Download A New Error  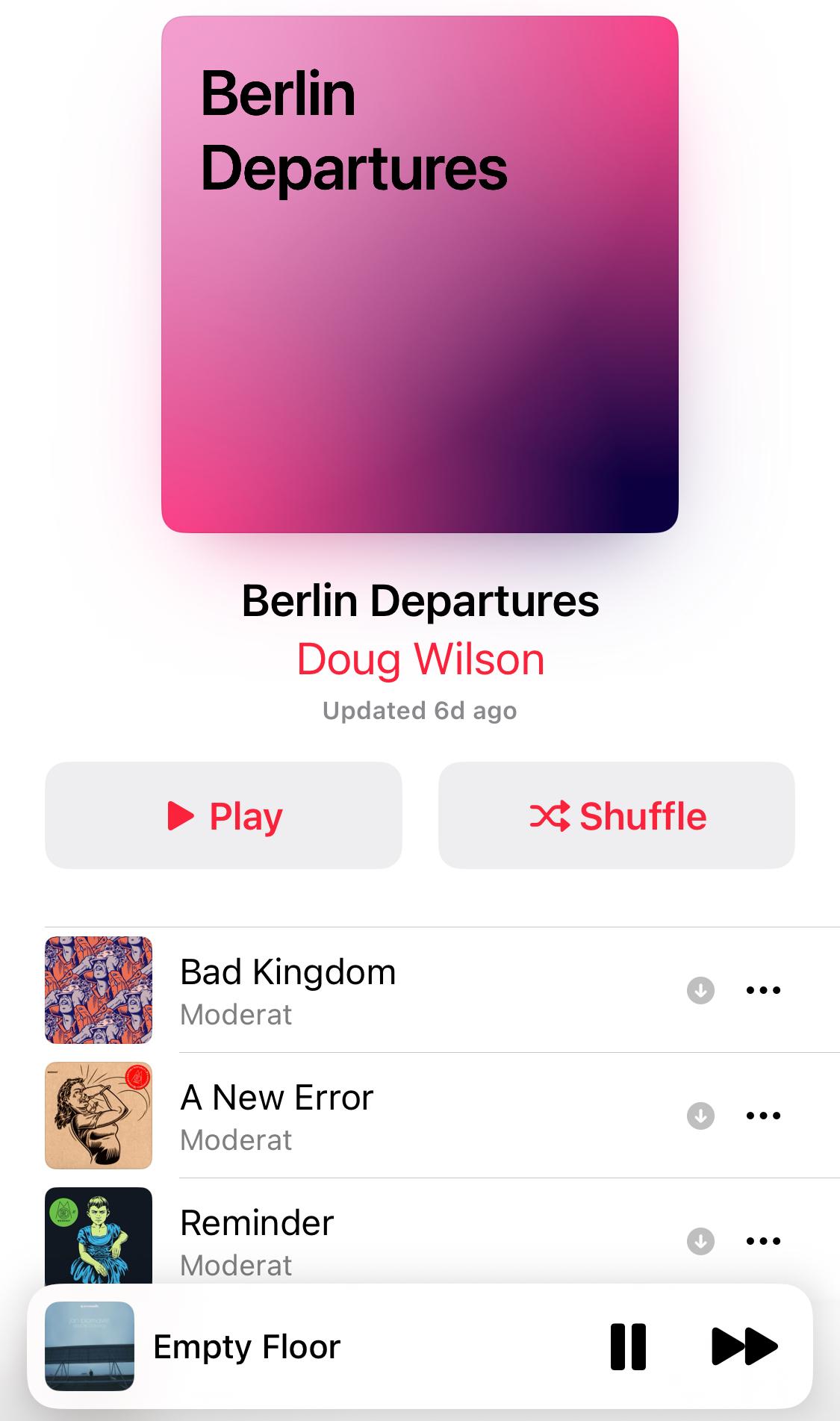[x=700, y=1116]
